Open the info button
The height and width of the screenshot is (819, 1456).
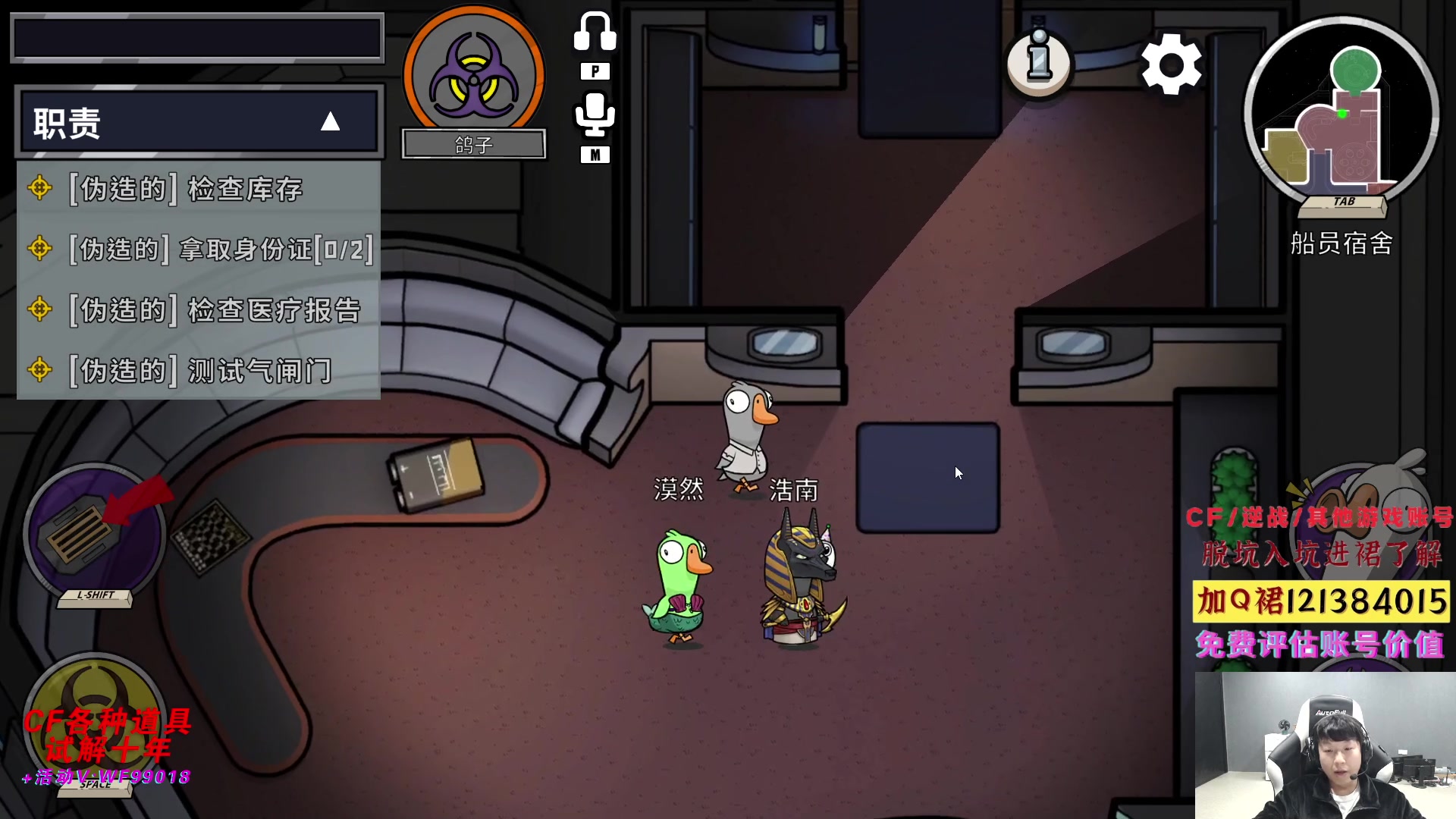tap(1038, 63)
